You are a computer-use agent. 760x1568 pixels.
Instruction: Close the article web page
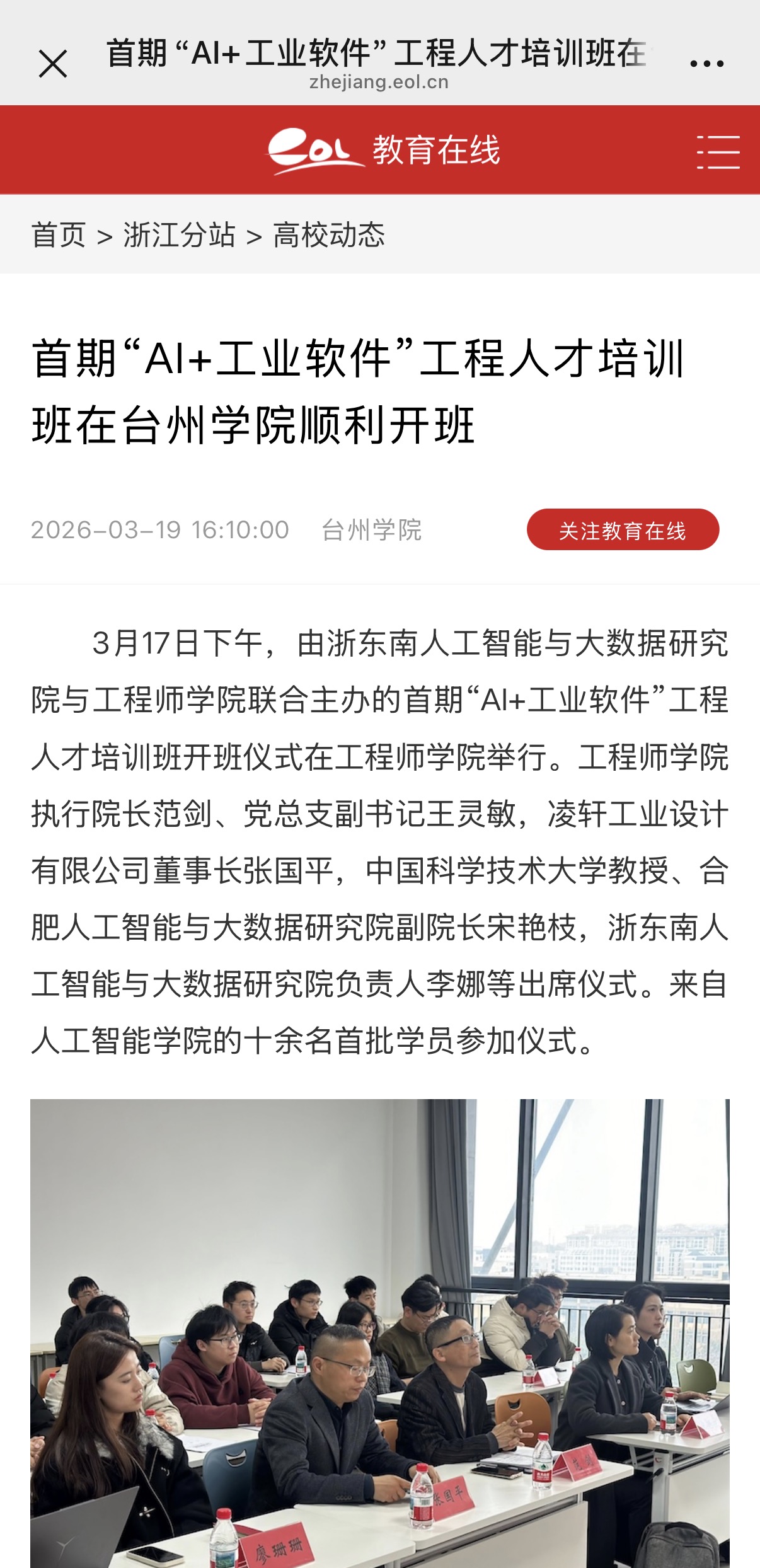53,64
